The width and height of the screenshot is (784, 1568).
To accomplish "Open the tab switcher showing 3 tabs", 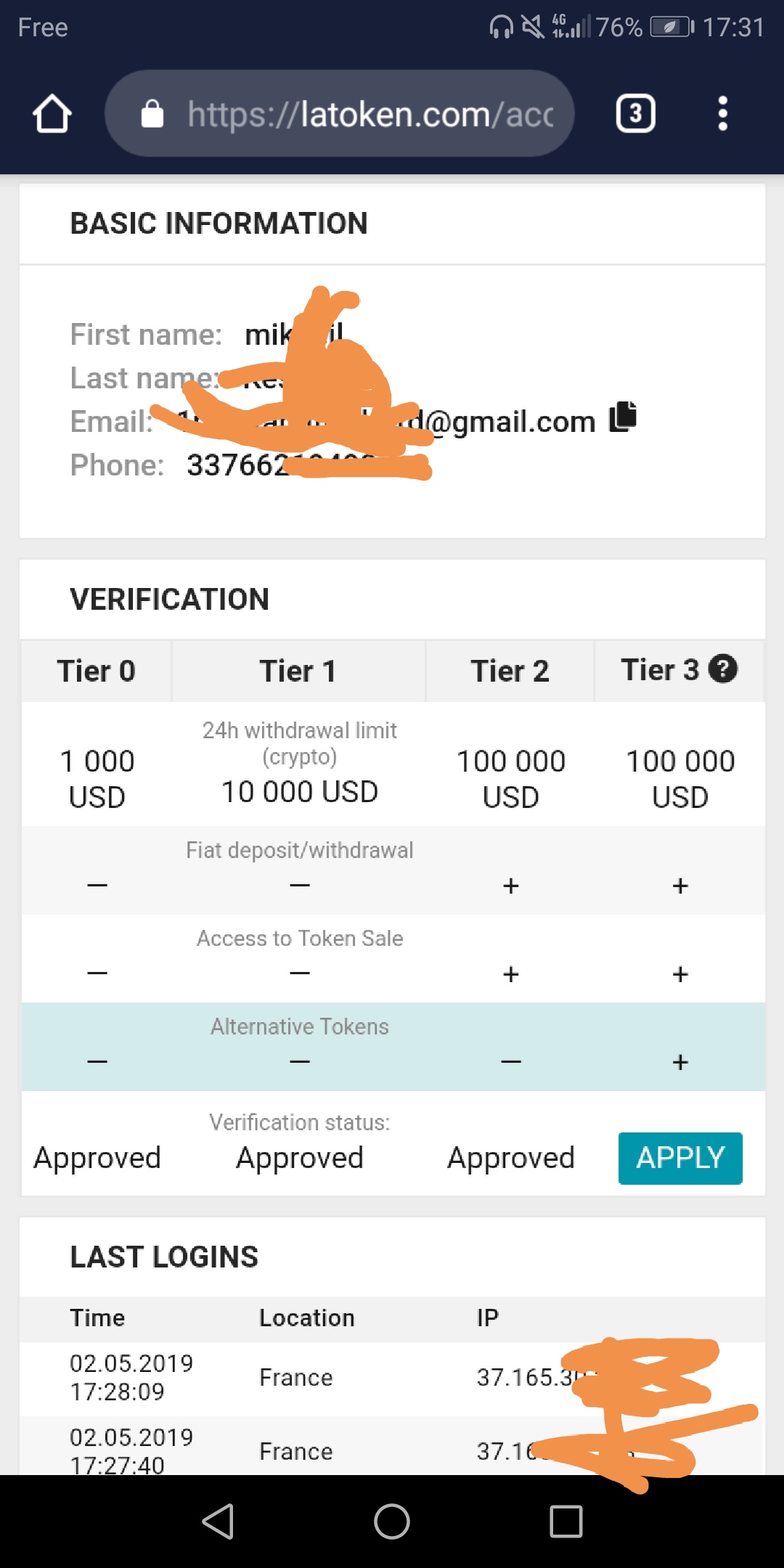I will click(635, 114).
